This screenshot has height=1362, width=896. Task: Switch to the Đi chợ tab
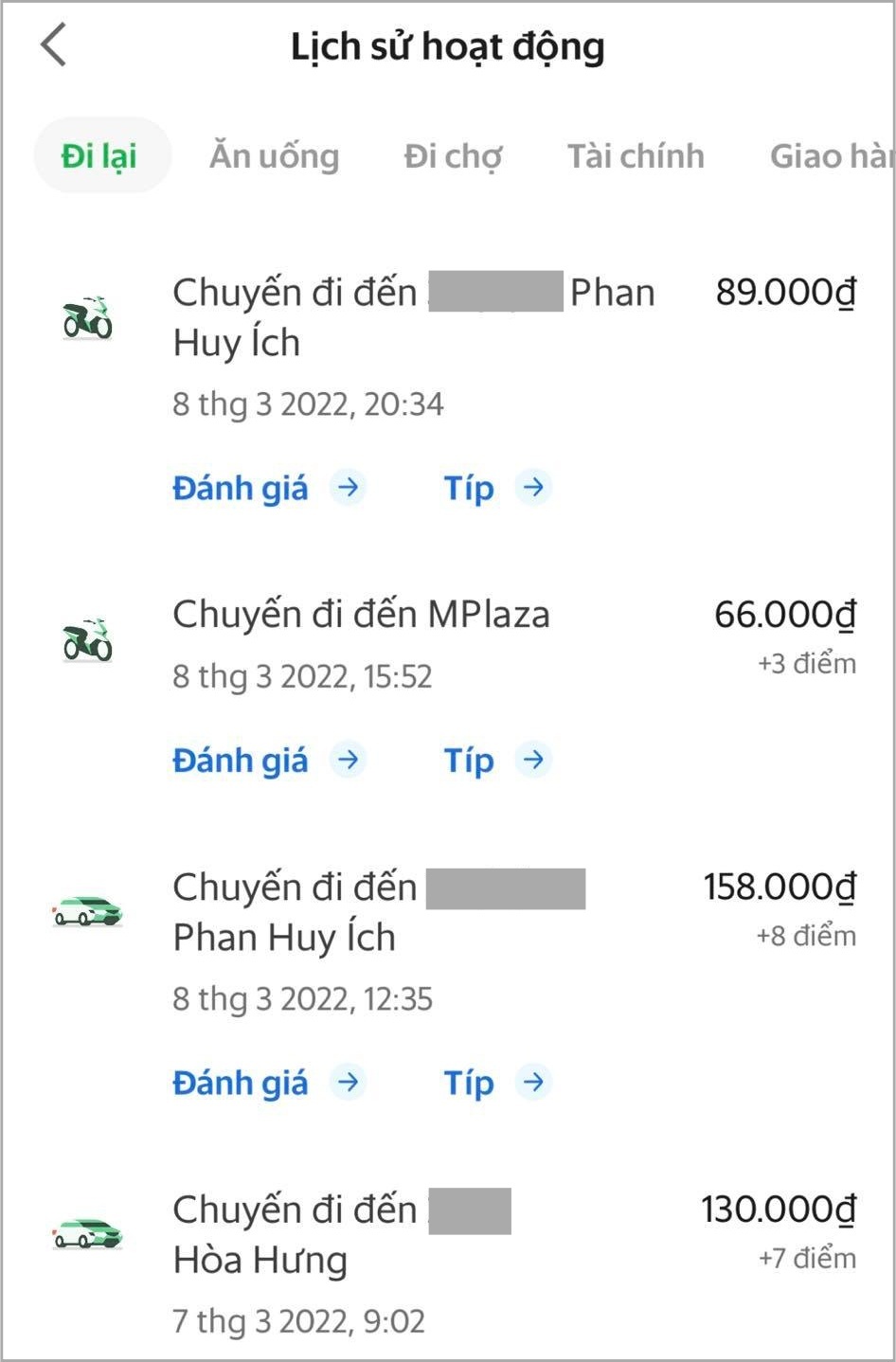454,155
